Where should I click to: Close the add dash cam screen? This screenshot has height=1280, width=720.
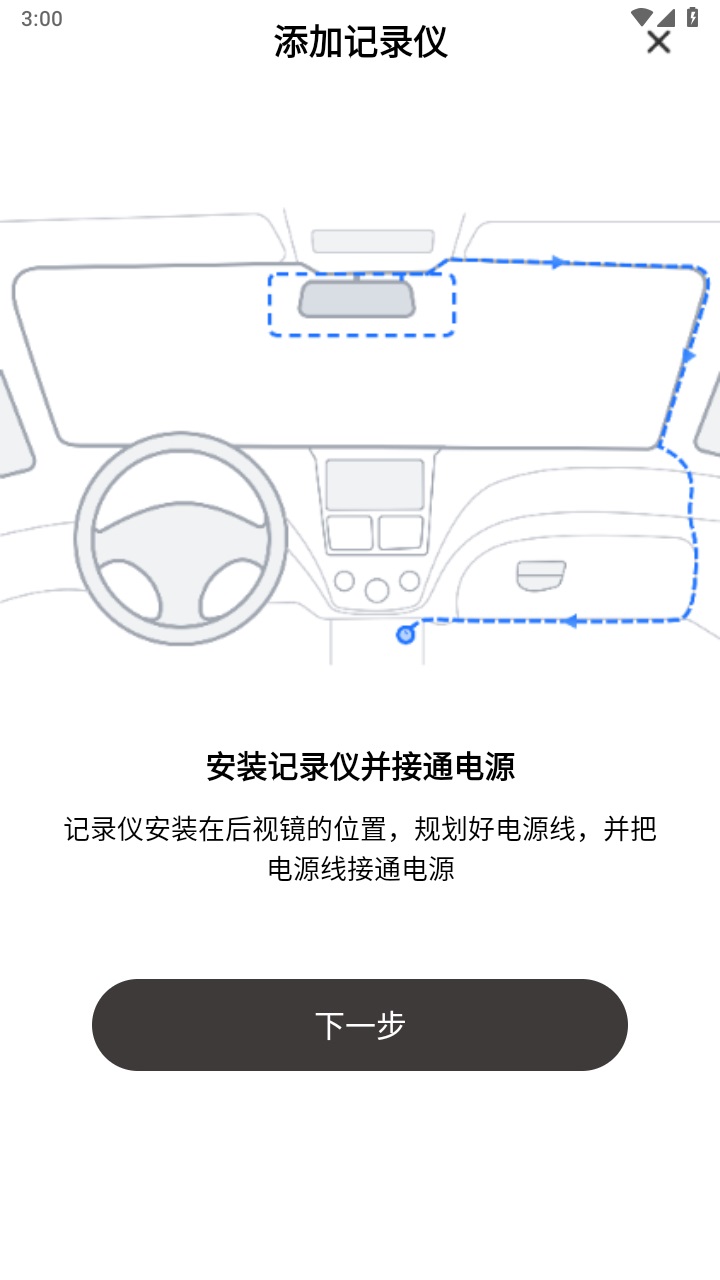click(x=657, y=42)
